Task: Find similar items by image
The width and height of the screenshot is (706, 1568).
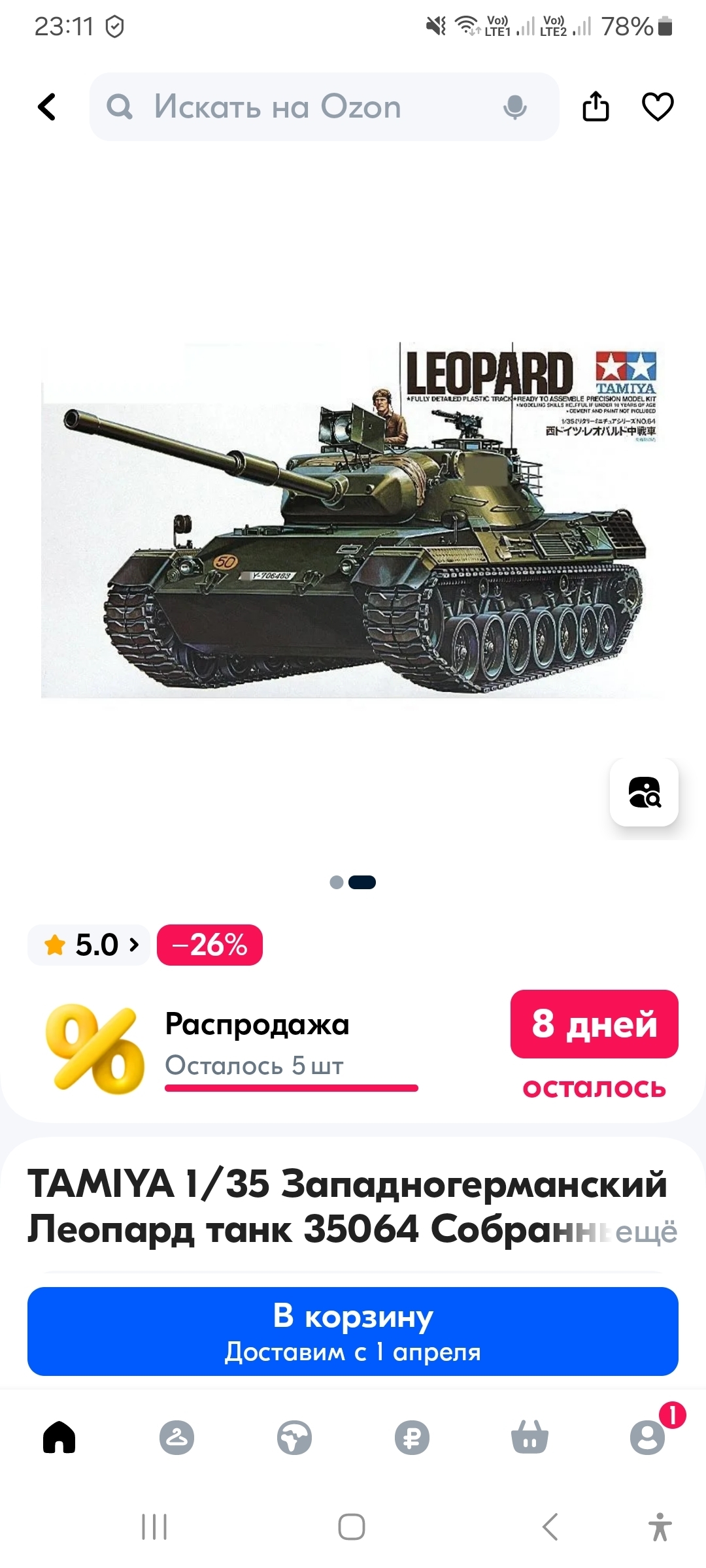Action: 644,792
